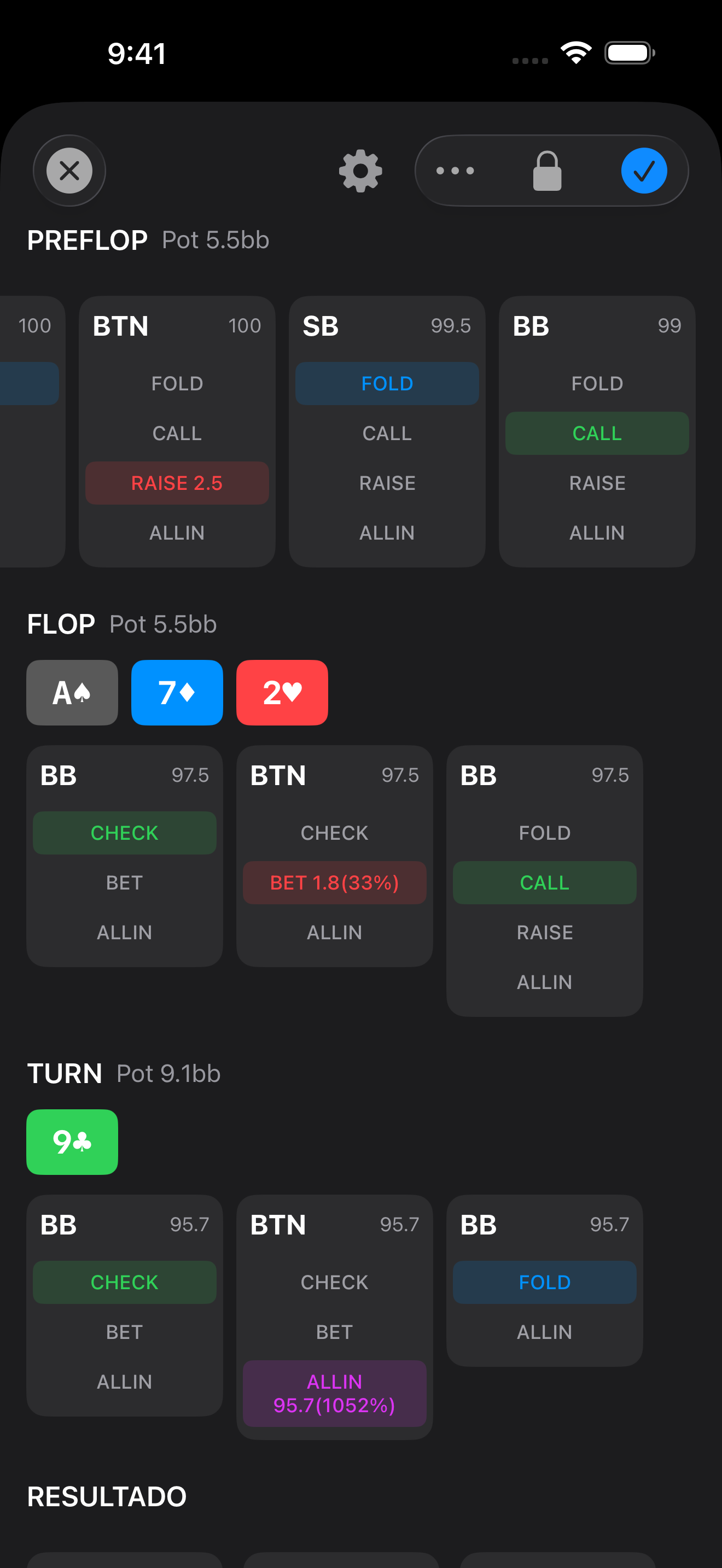Tap the lock icon in the toolbar
The width and height of the screenshot is (722, 1568).
coord(546,171)
